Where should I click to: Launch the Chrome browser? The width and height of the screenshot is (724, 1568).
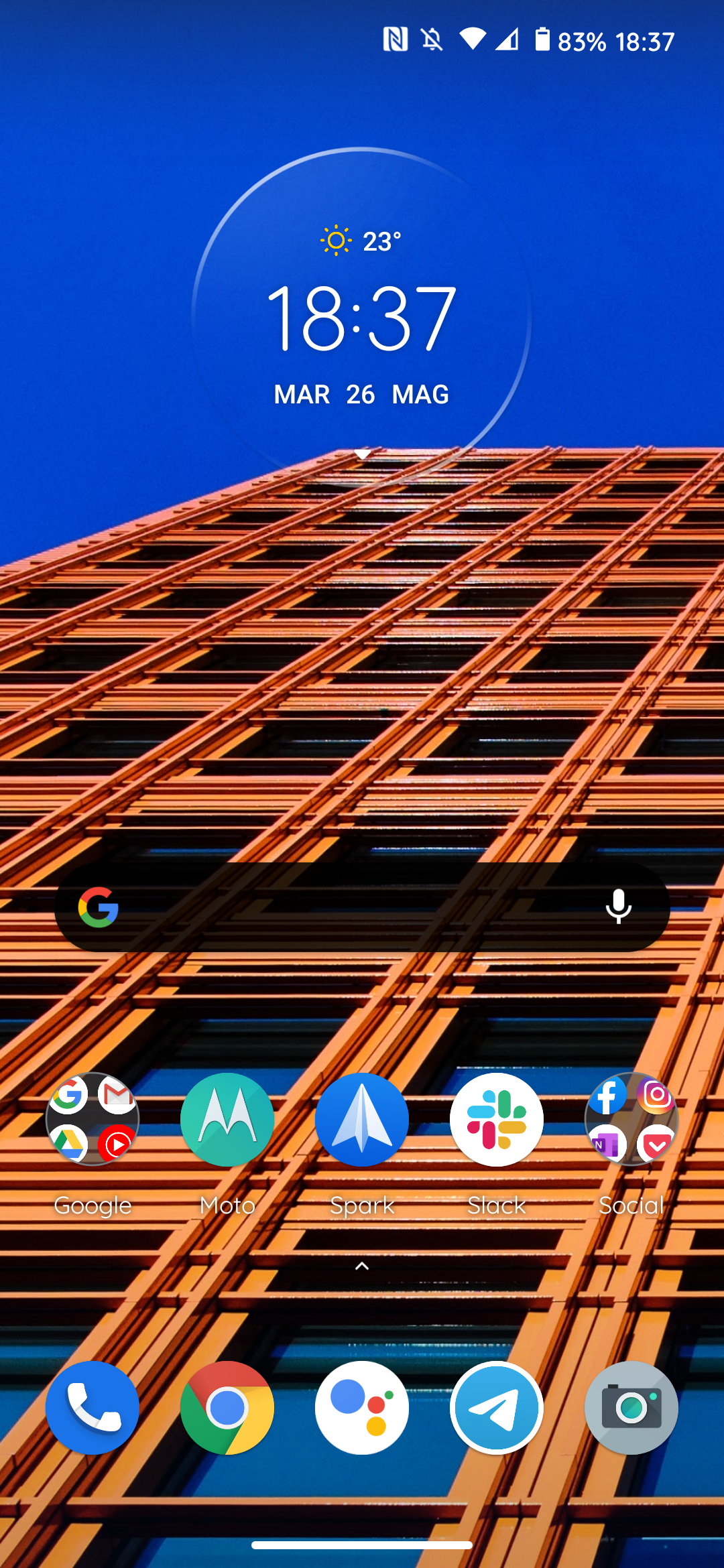[227, 1408]
